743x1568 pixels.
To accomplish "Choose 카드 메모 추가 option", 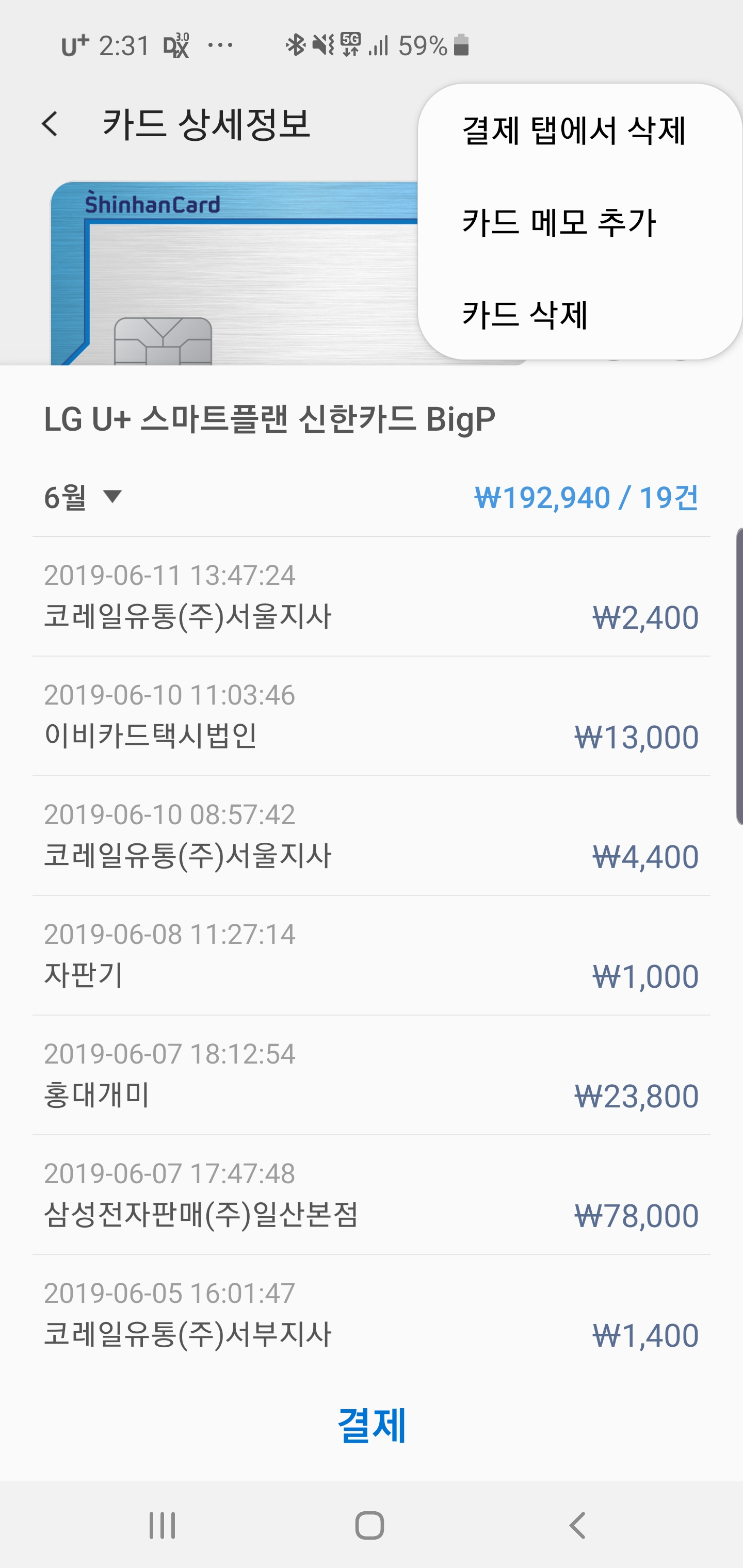I will [558, 222].
